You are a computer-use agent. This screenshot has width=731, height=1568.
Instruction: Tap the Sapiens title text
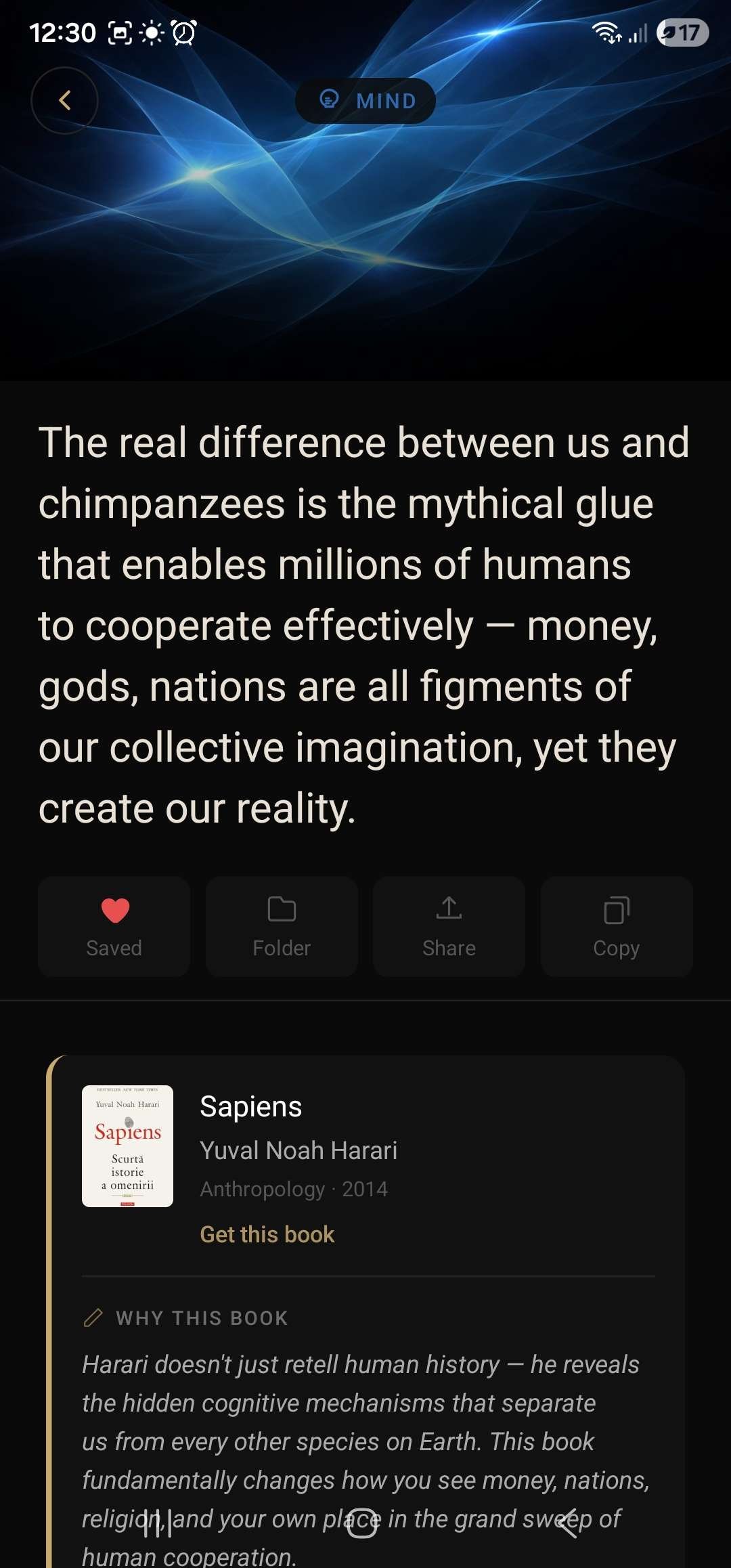pos(250,1106)
